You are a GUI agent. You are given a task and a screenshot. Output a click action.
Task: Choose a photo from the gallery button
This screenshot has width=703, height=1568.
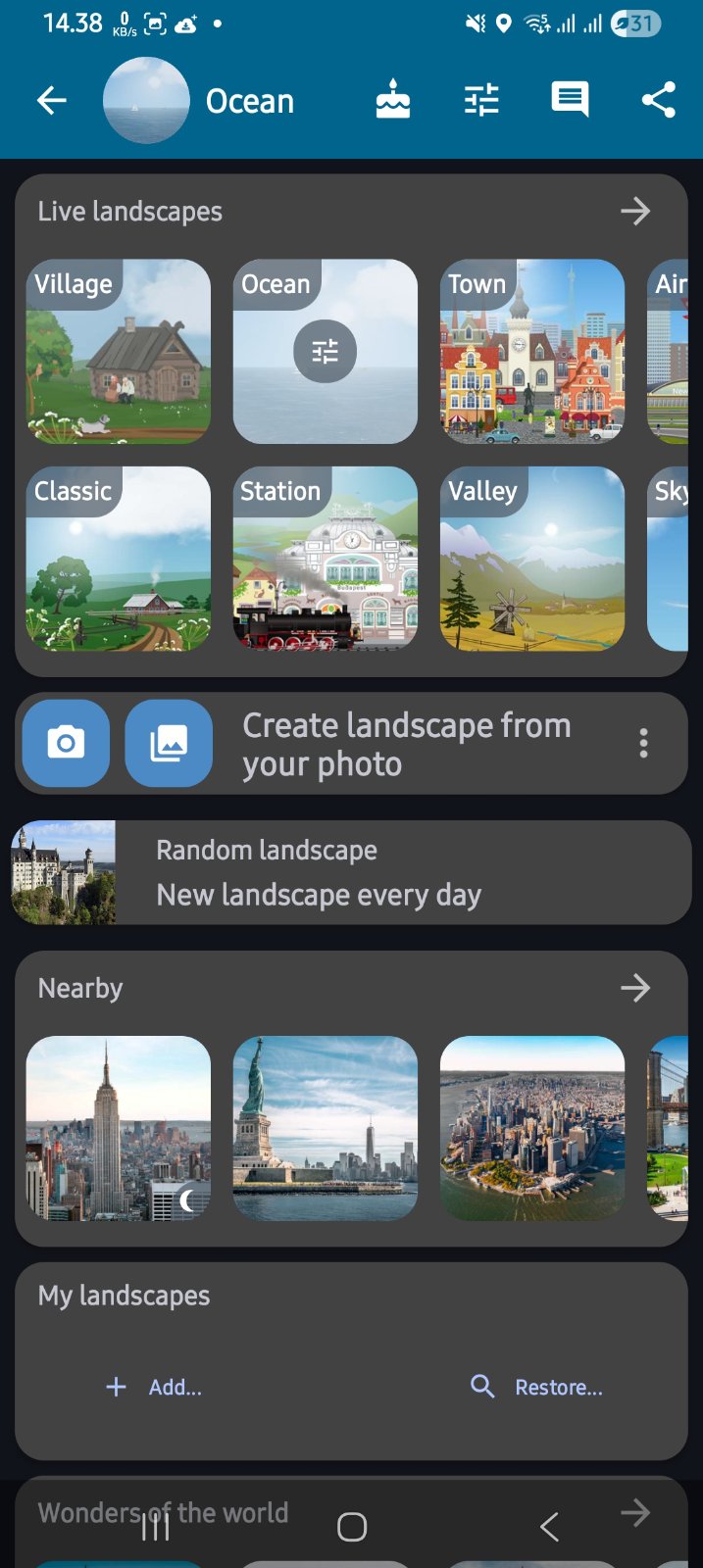click(169, 743)
